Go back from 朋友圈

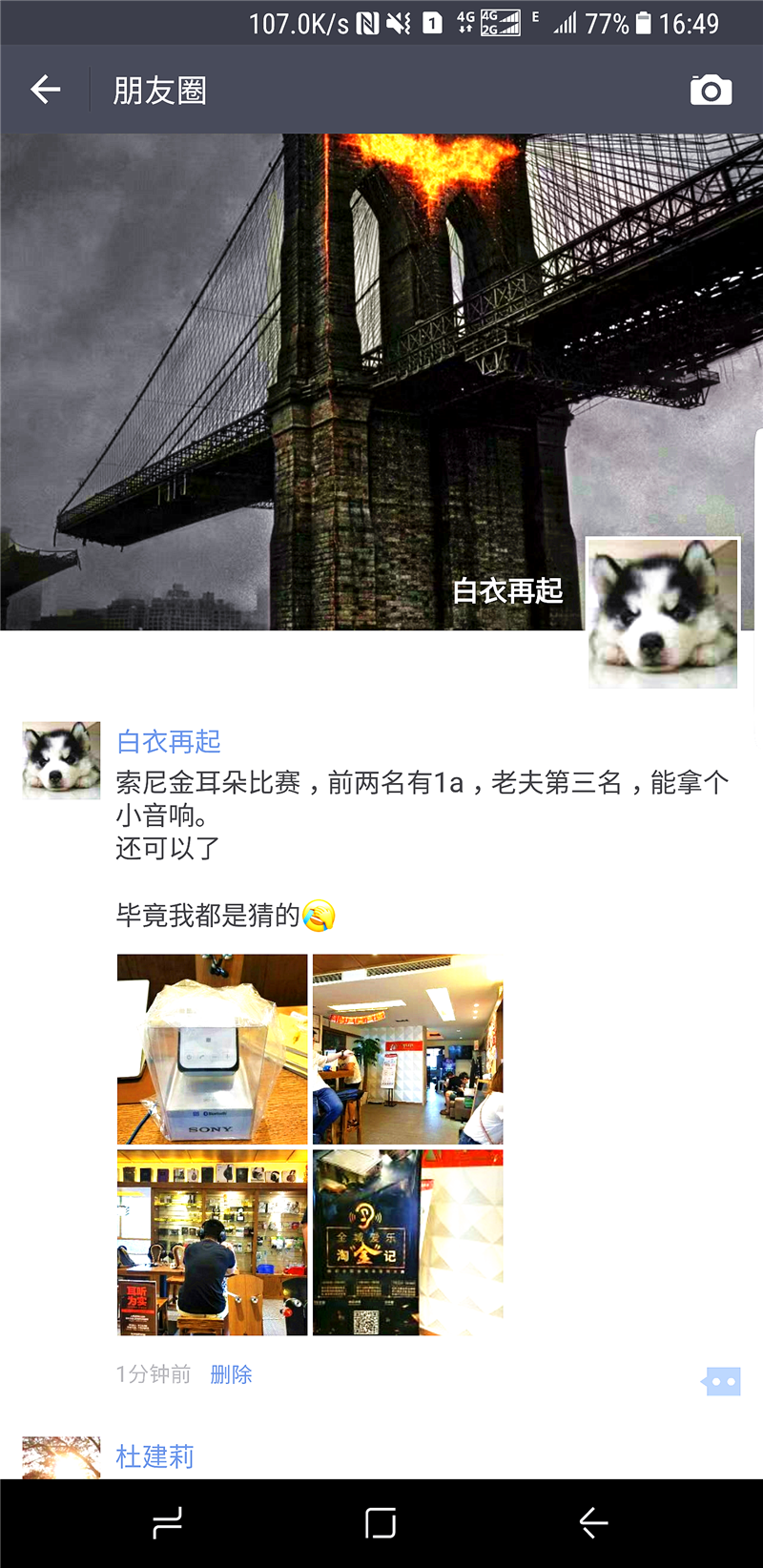46,90
